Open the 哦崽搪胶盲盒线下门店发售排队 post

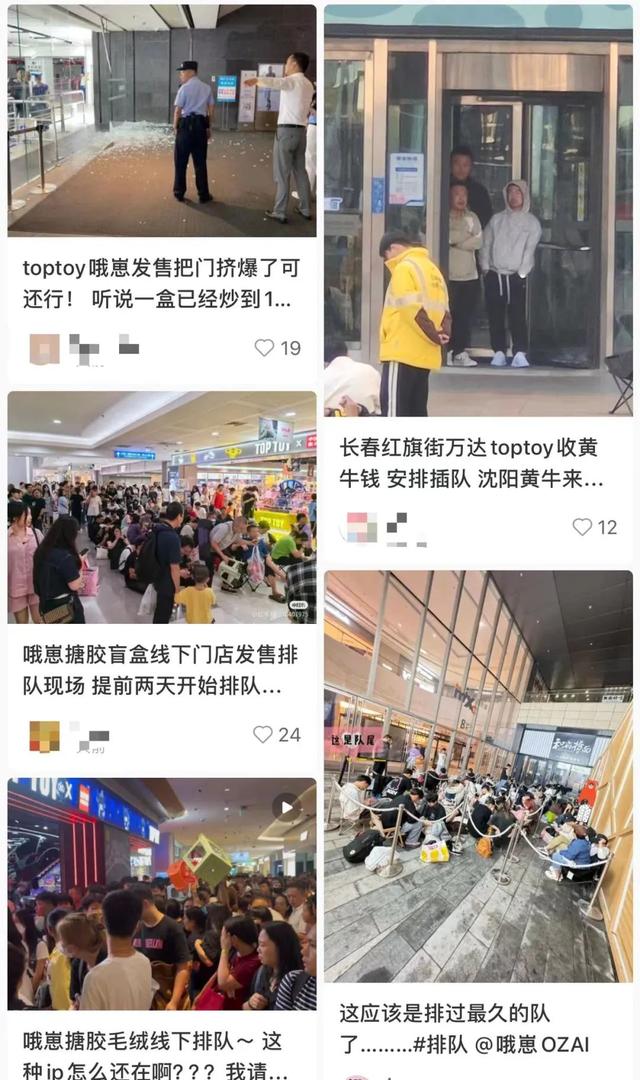pyautogui.click(x=161, y=669)
